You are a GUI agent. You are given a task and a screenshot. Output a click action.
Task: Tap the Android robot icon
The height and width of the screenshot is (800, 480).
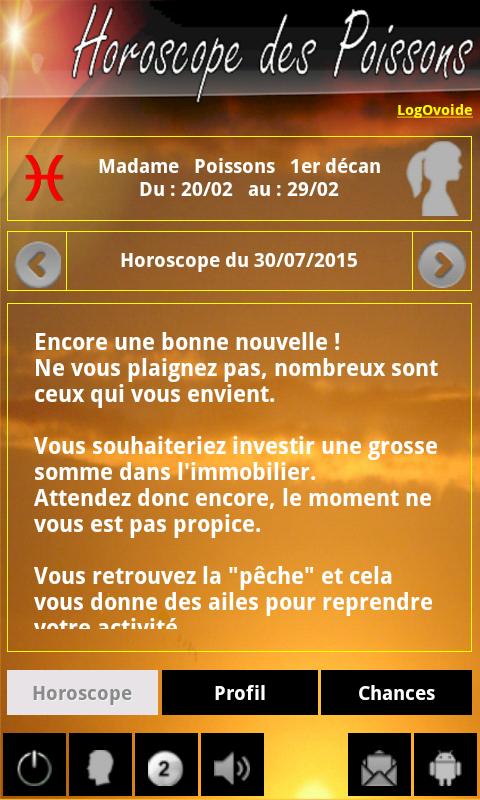pyautogui.click(x=445, y=765)
